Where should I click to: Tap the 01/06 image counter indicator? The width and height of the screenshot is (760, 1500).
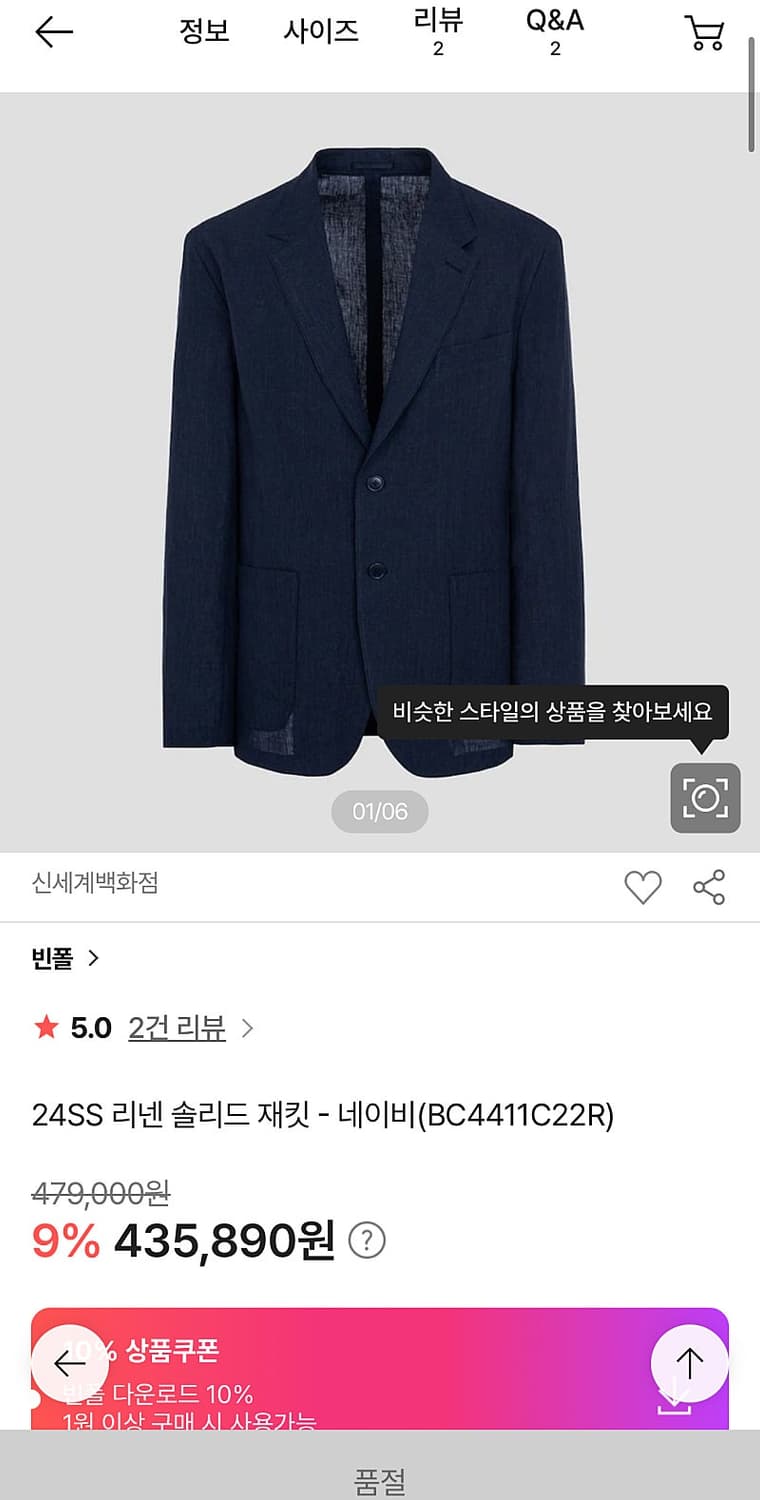379,813
